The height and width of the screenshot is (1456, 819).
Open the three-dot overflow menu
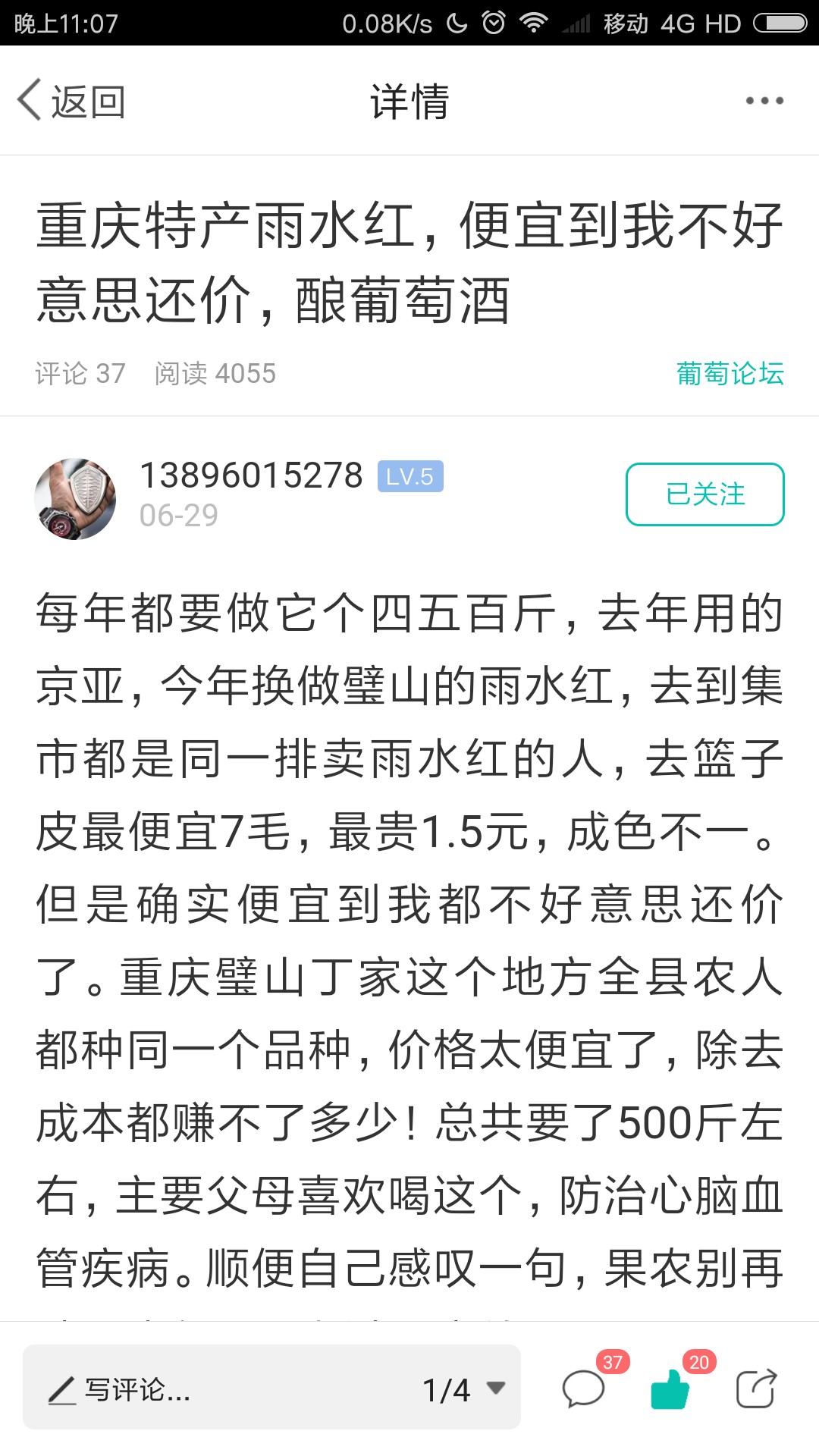(x=764, y=101)
